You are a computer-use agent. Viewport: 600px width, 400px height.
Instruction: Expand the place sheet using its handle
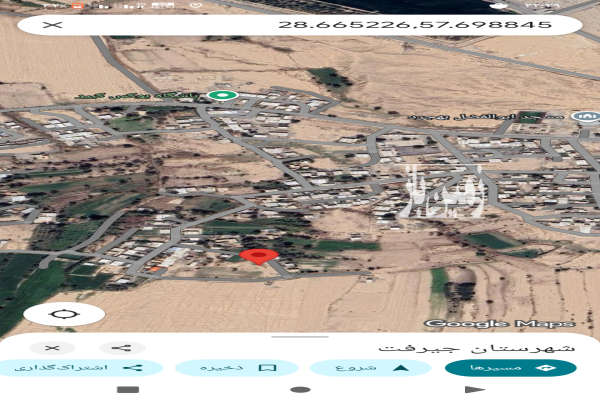click(x=300, y=336)
